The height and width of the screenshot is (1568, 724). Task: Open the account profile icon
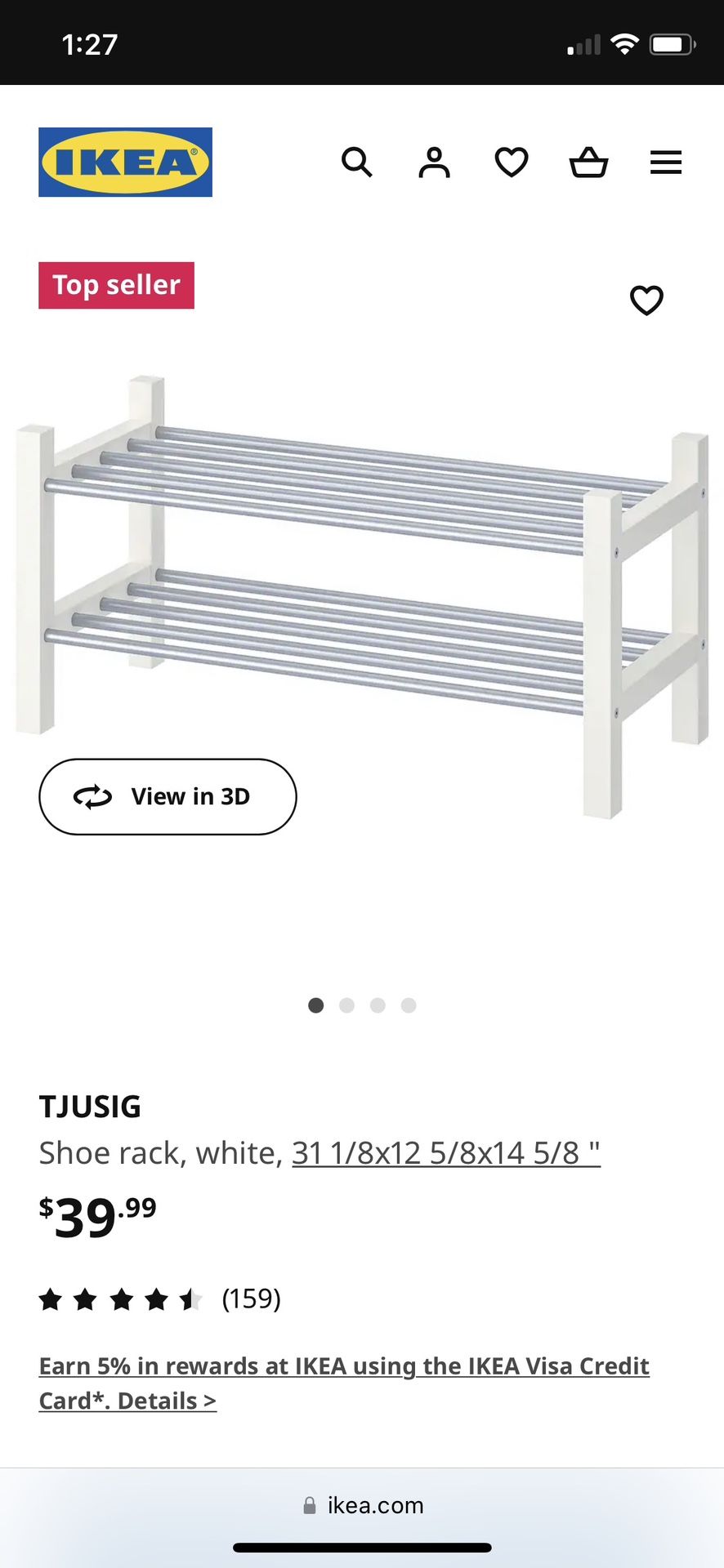click(x=434, y=163)
